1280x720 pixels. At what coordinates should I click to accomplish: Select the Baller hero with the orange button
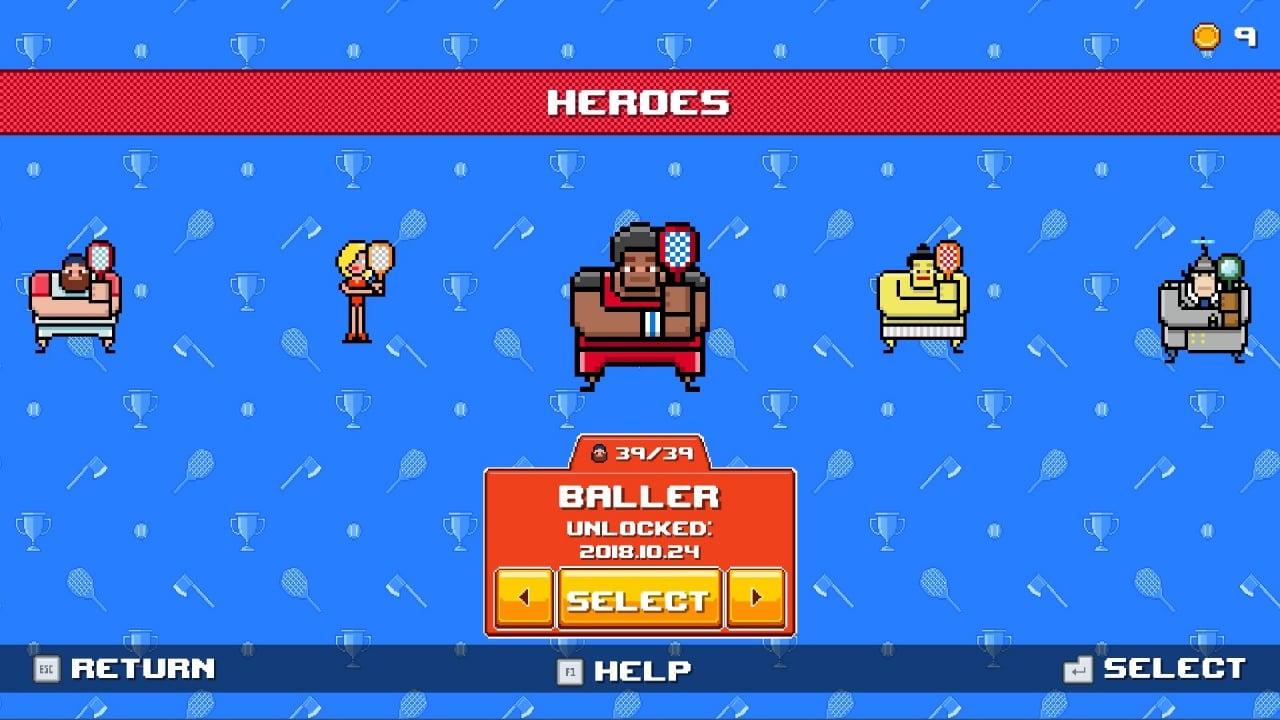[639, 599]
